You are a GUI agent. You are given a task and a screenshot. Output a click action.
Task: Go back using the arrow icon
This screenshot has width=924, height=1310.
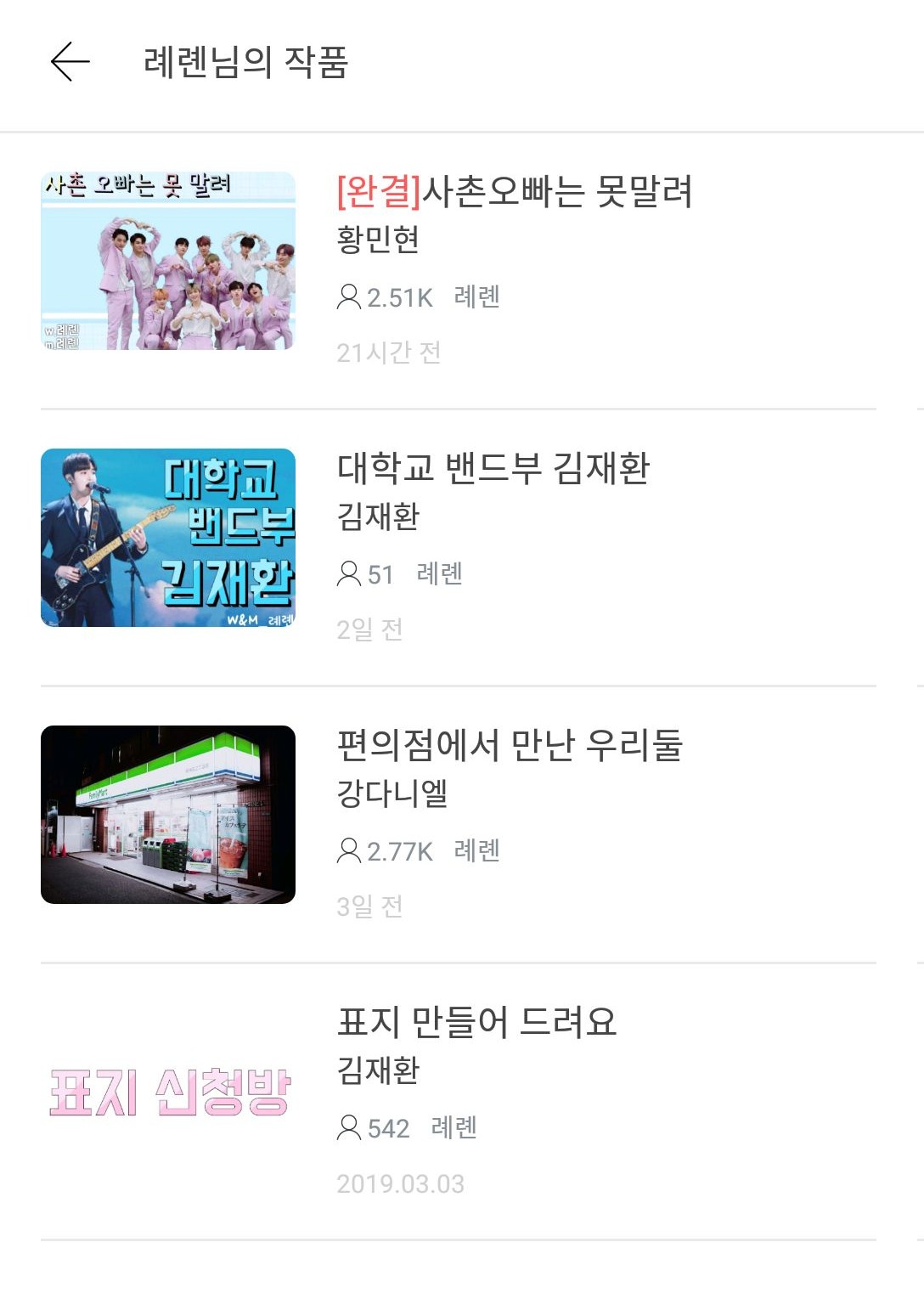[x=70, y=62]
